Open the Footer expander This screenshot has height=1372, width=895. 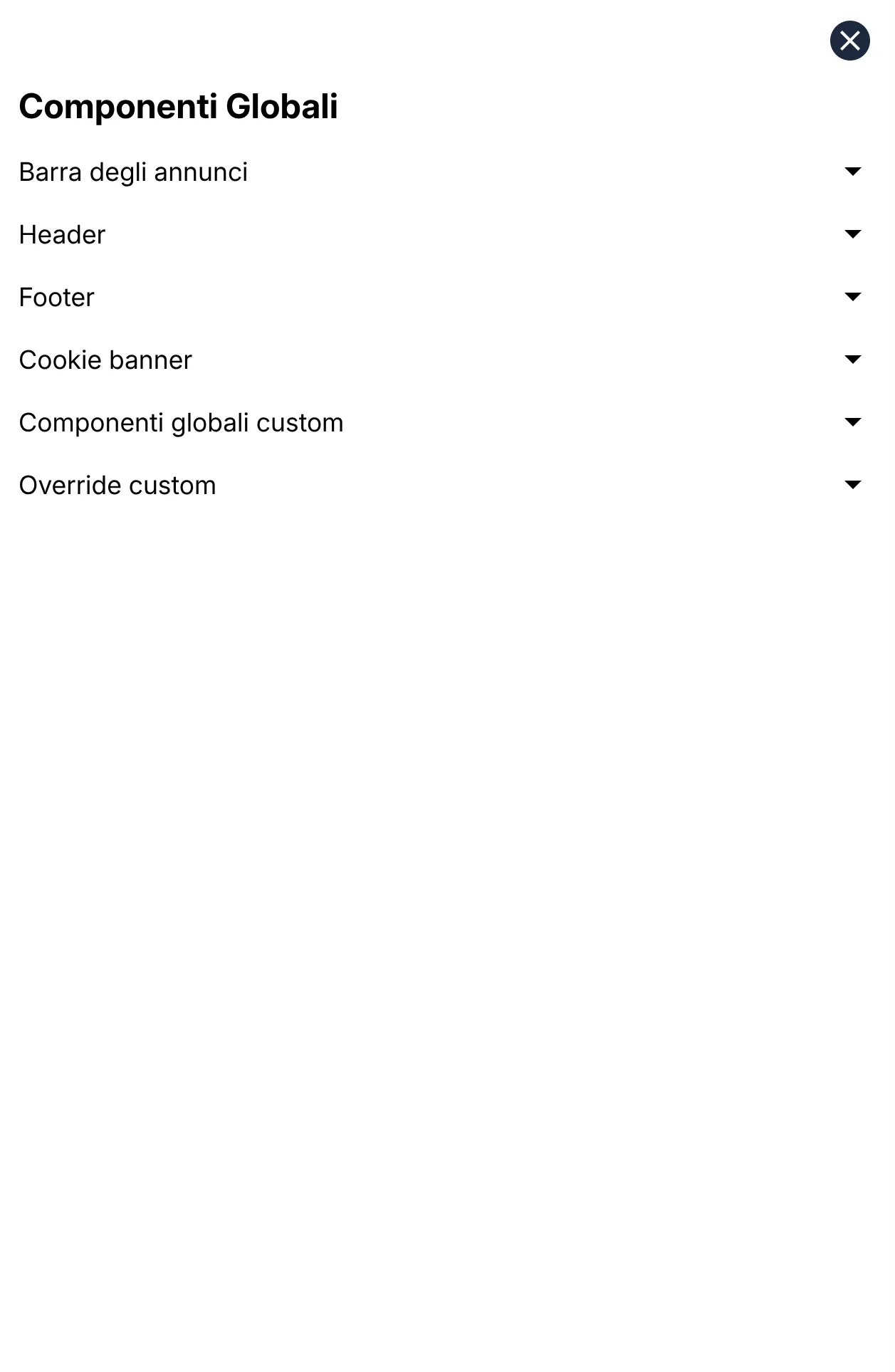852,297
